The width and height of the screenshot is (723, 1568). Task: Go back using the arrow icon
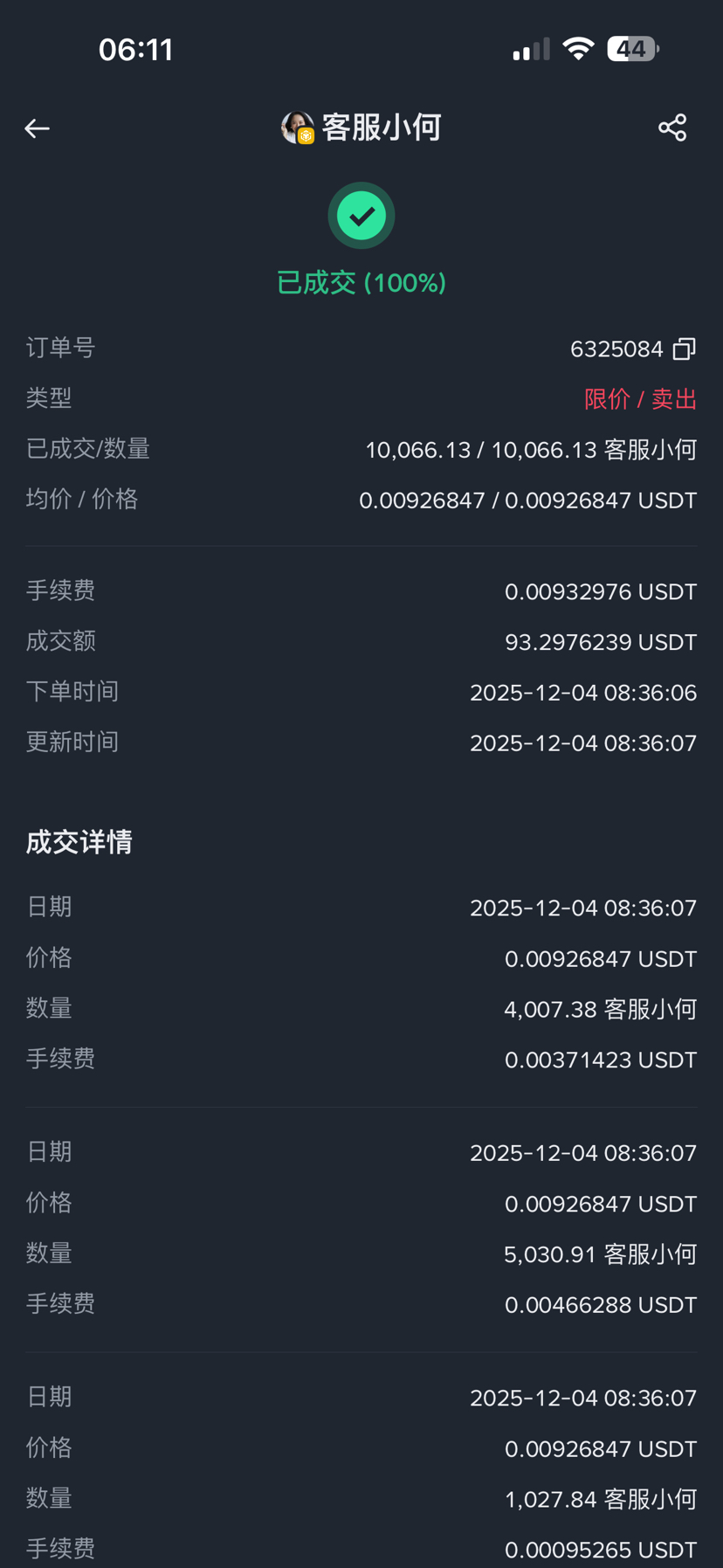(x=37, y=128)
